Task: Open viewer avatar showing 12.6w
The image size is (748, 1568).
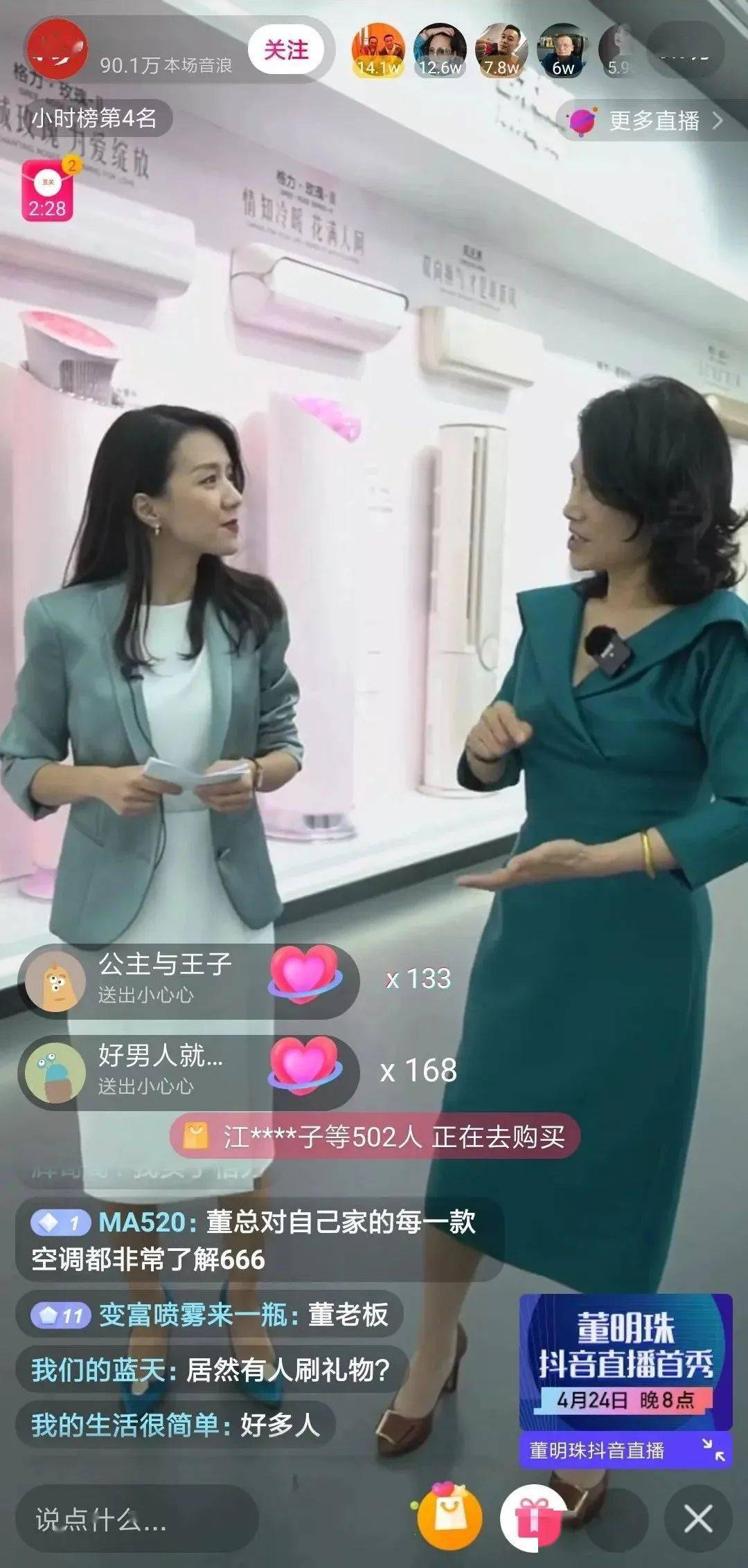Action: click(440, 50)
